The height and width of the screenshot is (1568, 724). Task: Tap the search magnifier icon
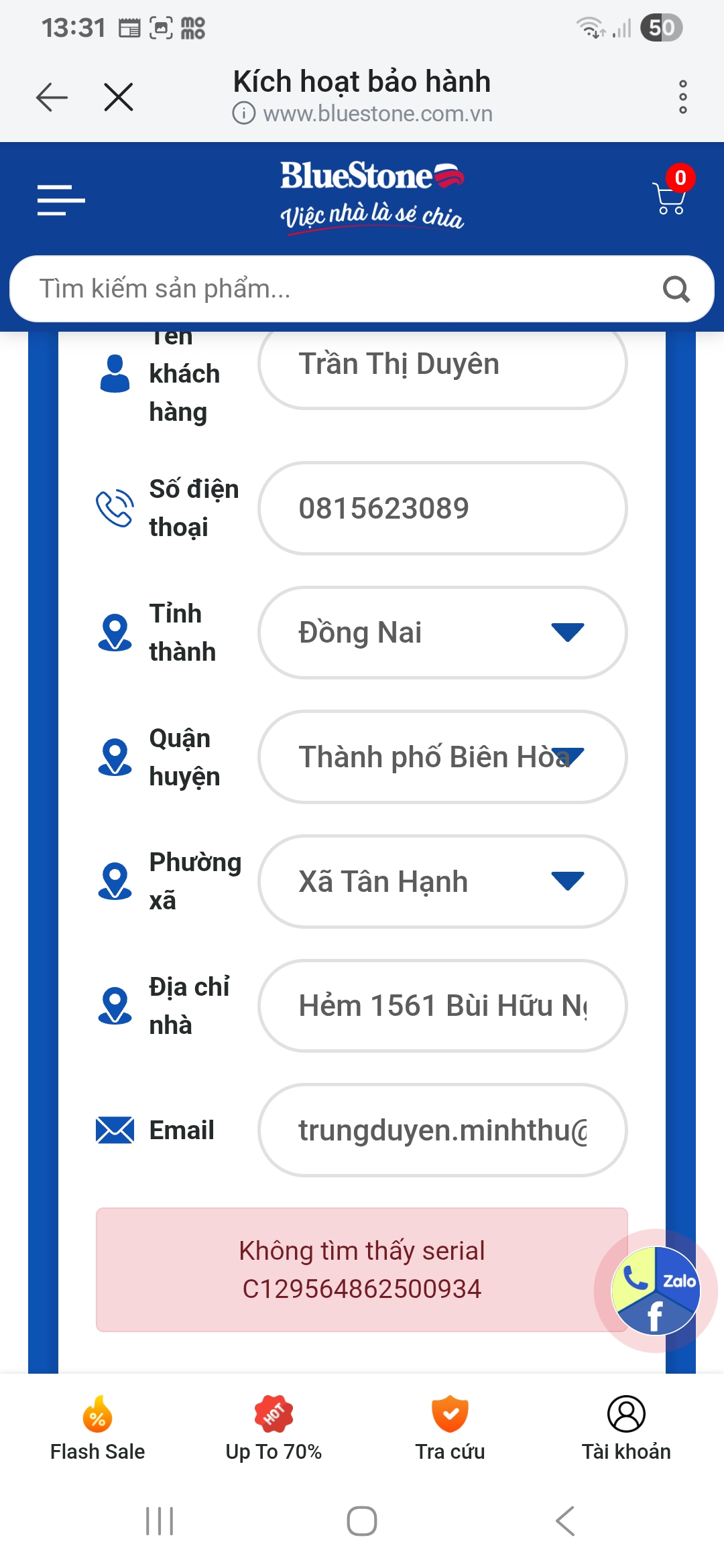click(676, 289)
